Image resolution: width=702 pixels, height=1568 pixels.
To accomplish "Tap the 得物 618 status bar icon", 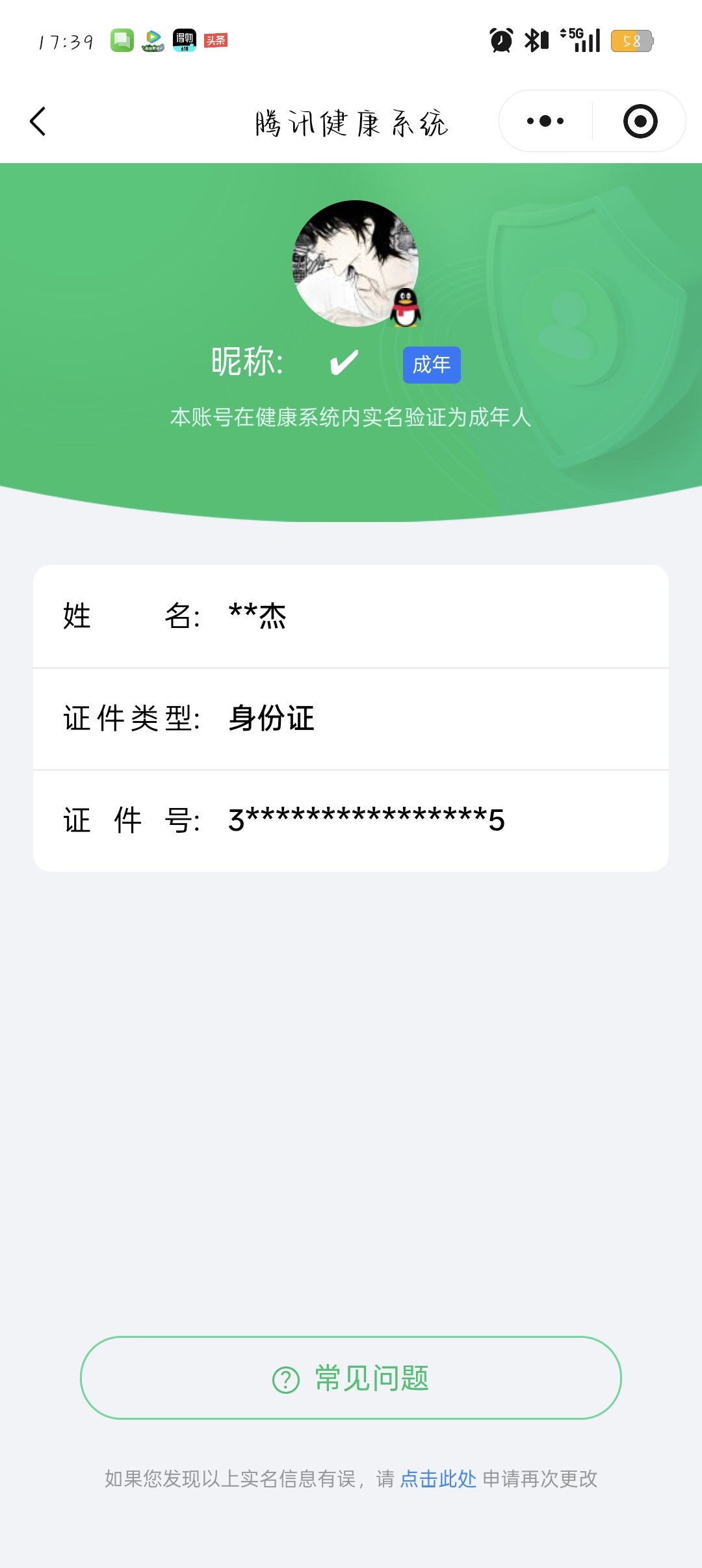I will click(x=185, y=40).
